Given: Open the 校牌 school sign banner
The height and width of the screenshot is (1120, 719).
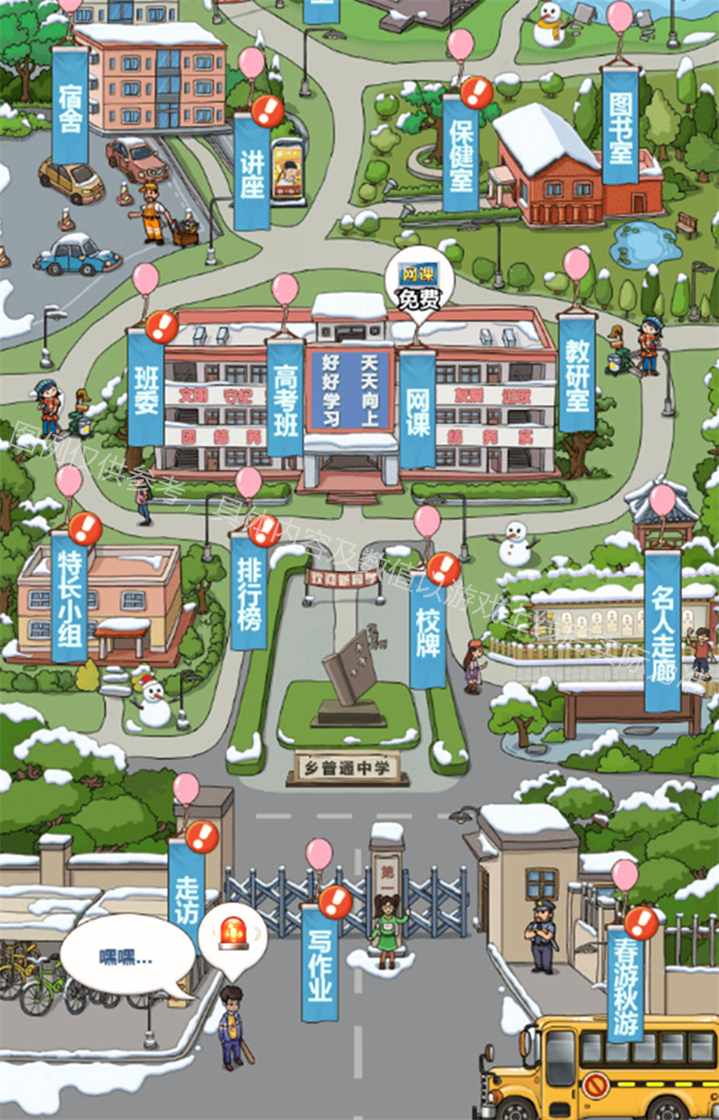Looking at the screenshot, I should (x=427, y=631).
